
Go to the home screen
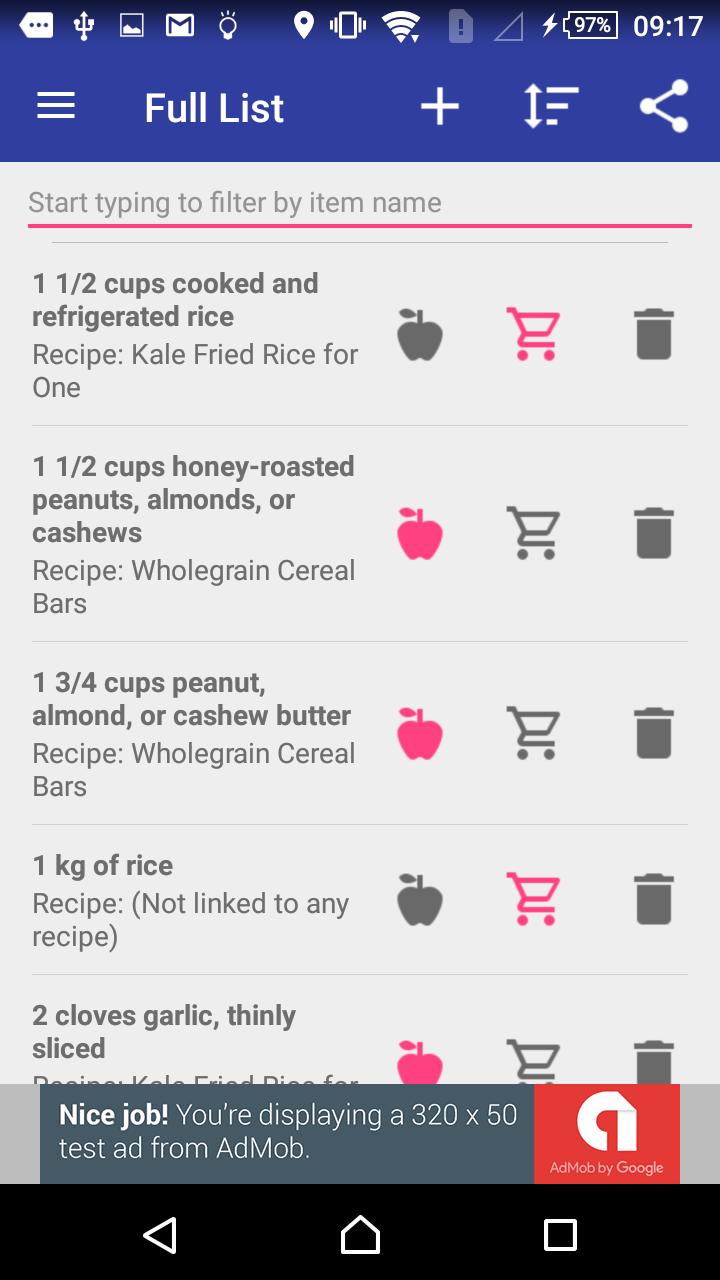(360, 1235)
